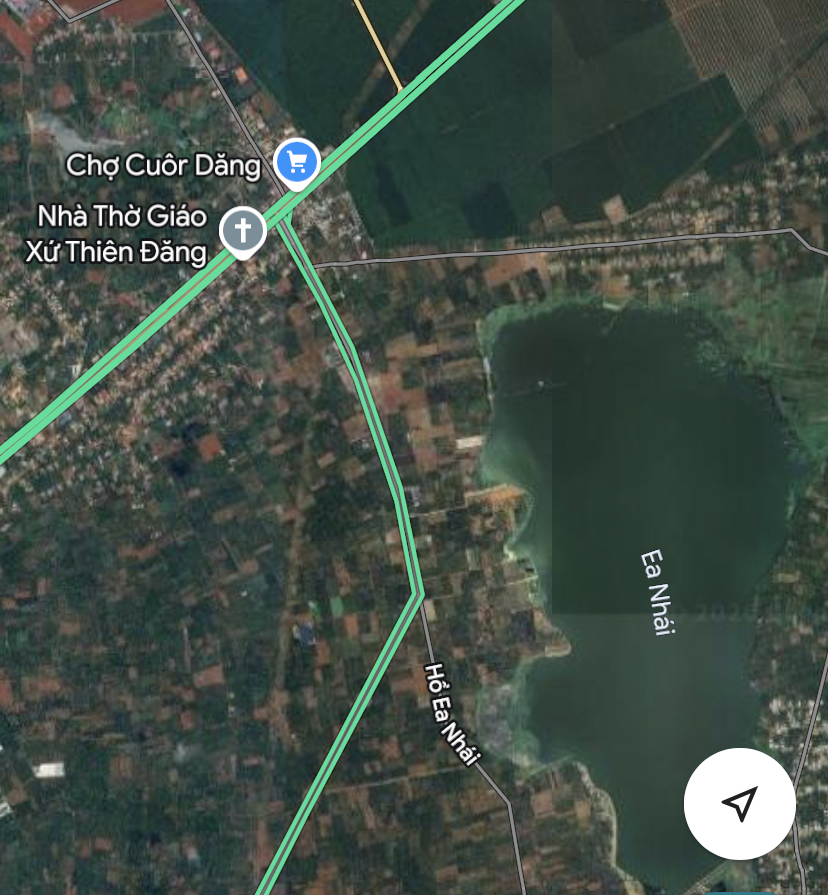This screenshot has height=895, width=828.
Task: Open Nhà Thờ Giáo Xứ Thiên Đăng church pin
Action: (x=242, y=231)
